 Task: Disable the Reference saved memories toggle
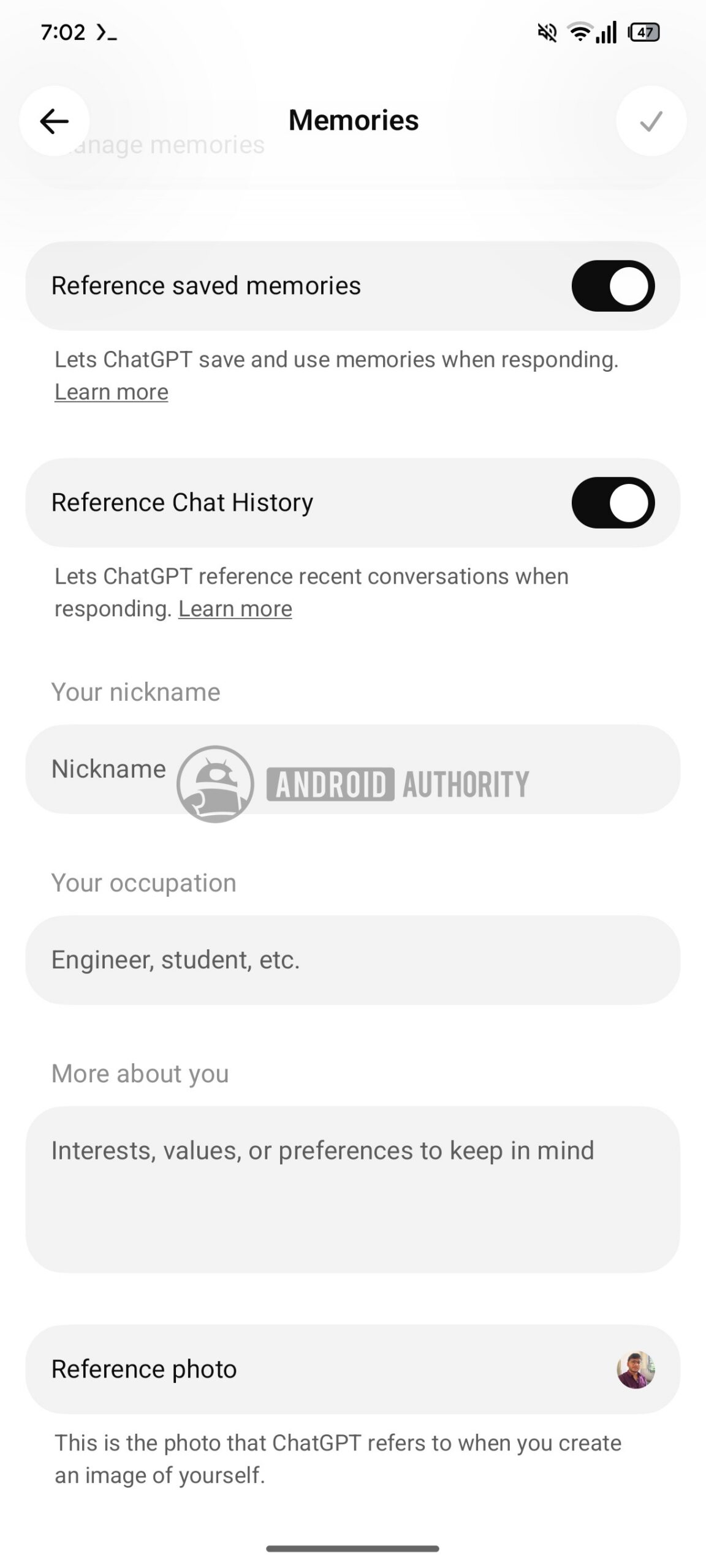point(612,285)
